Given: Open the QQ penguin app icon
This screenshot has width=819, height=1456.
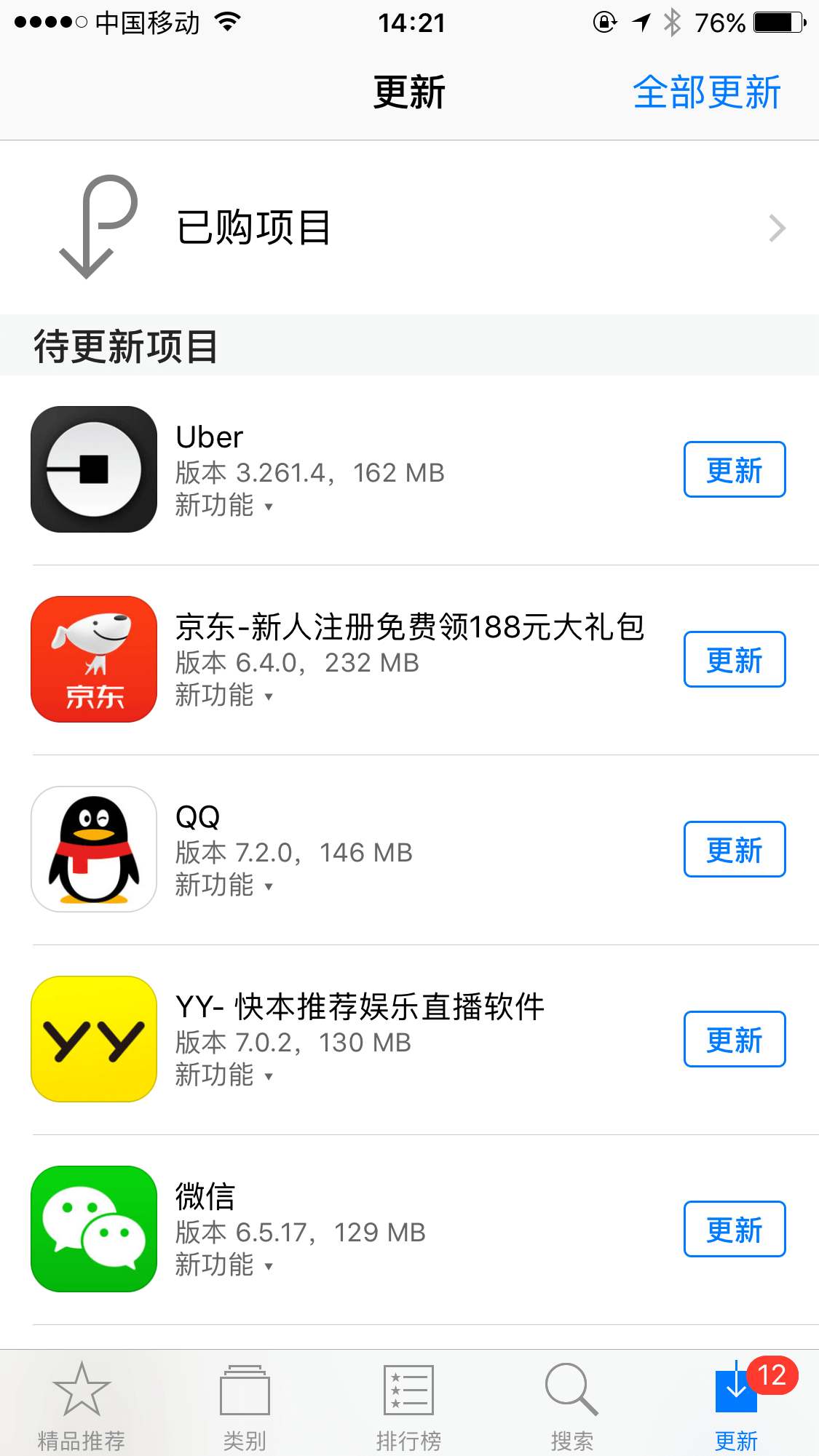Looking at the screenshot, I should point(94,849).
